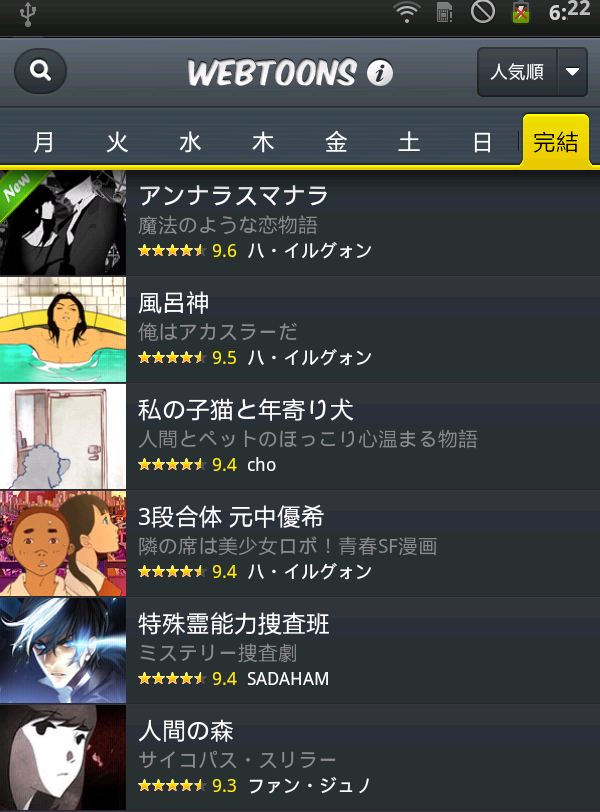Read 特殊霊能力捜査班
The height and width of the screenshot is (812, 600).
pos(300,650)
